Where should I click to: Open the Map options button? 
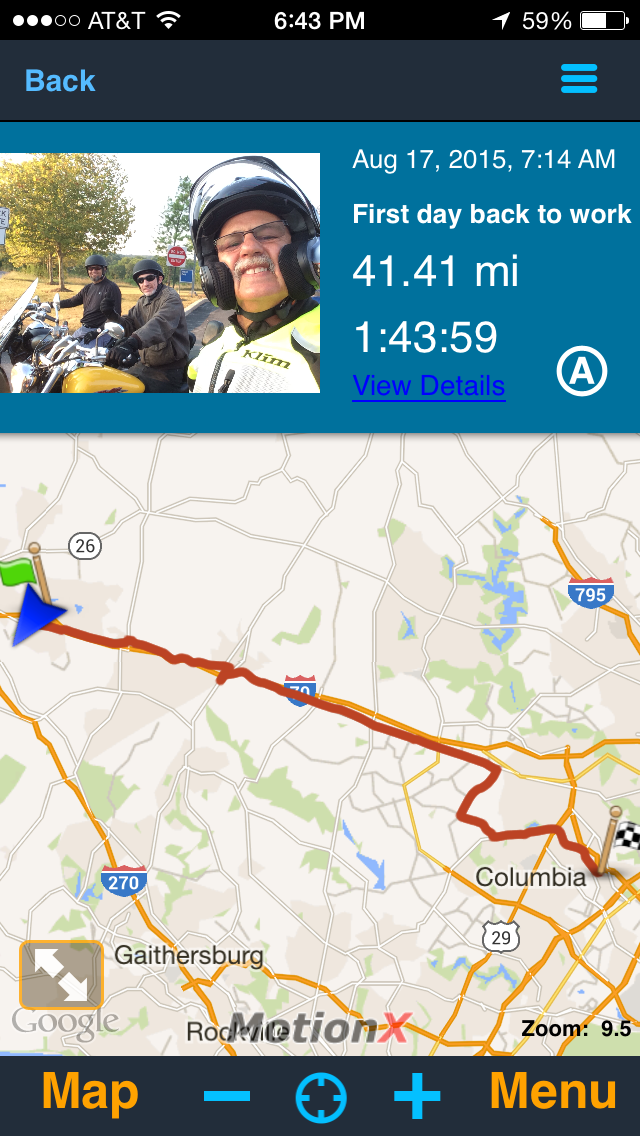[89, 1093]
